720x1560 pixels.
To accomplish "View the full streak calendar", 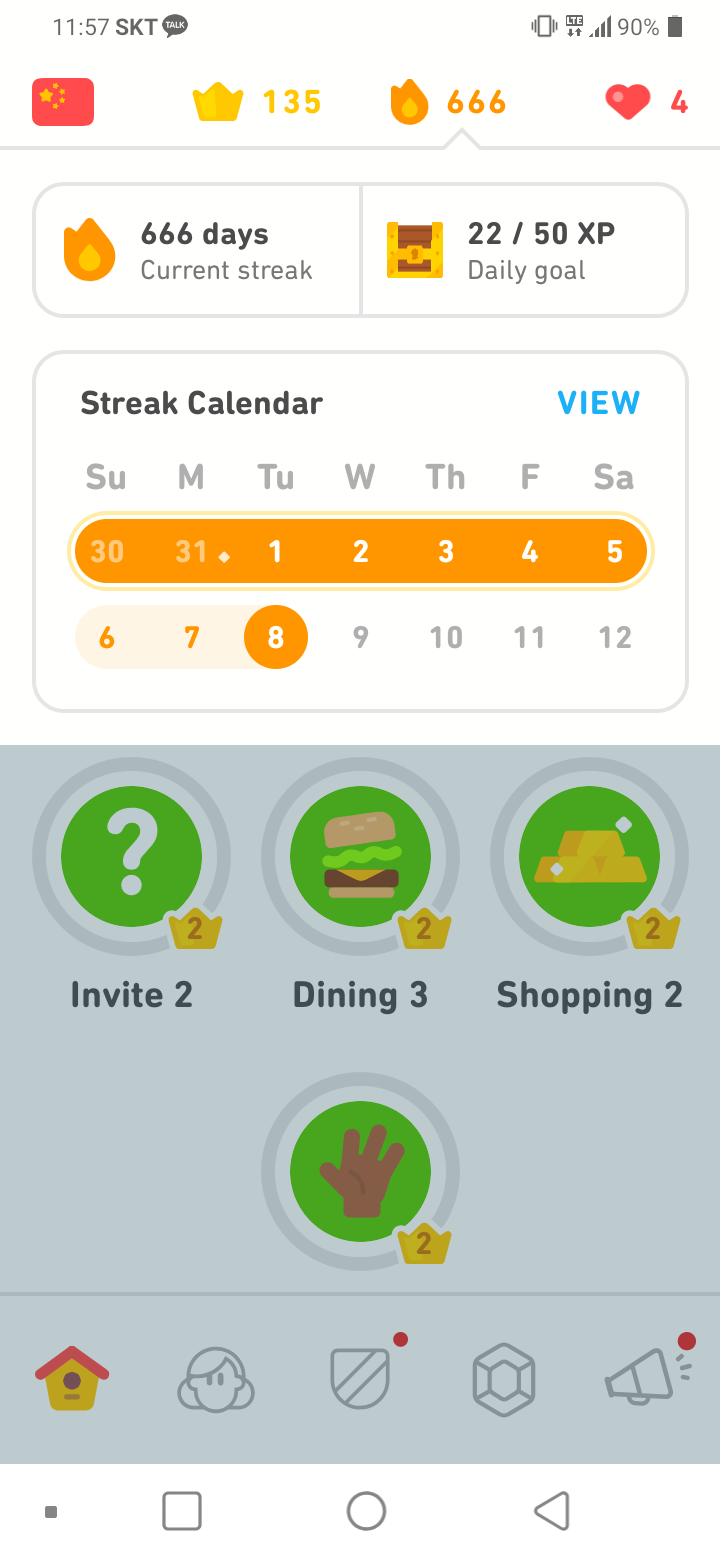I will point(598,403).
